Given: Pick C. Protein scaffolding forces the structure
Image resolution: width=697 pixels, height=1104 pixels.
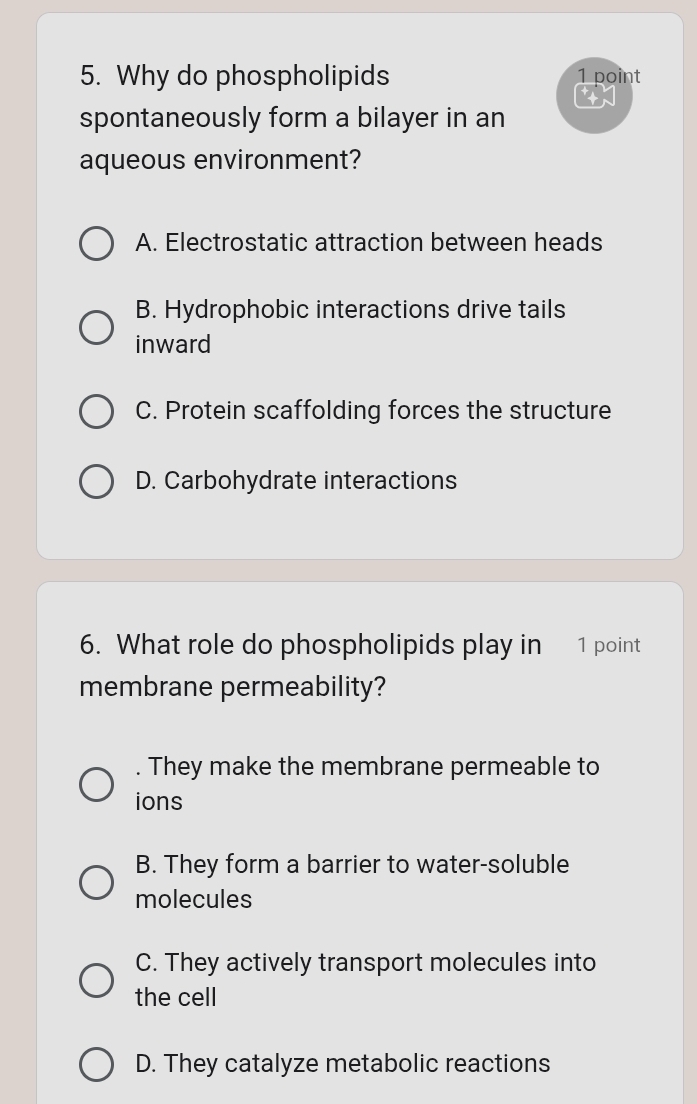Looking at the screenshot, I should pyautogui.click(x=96, y=411).
